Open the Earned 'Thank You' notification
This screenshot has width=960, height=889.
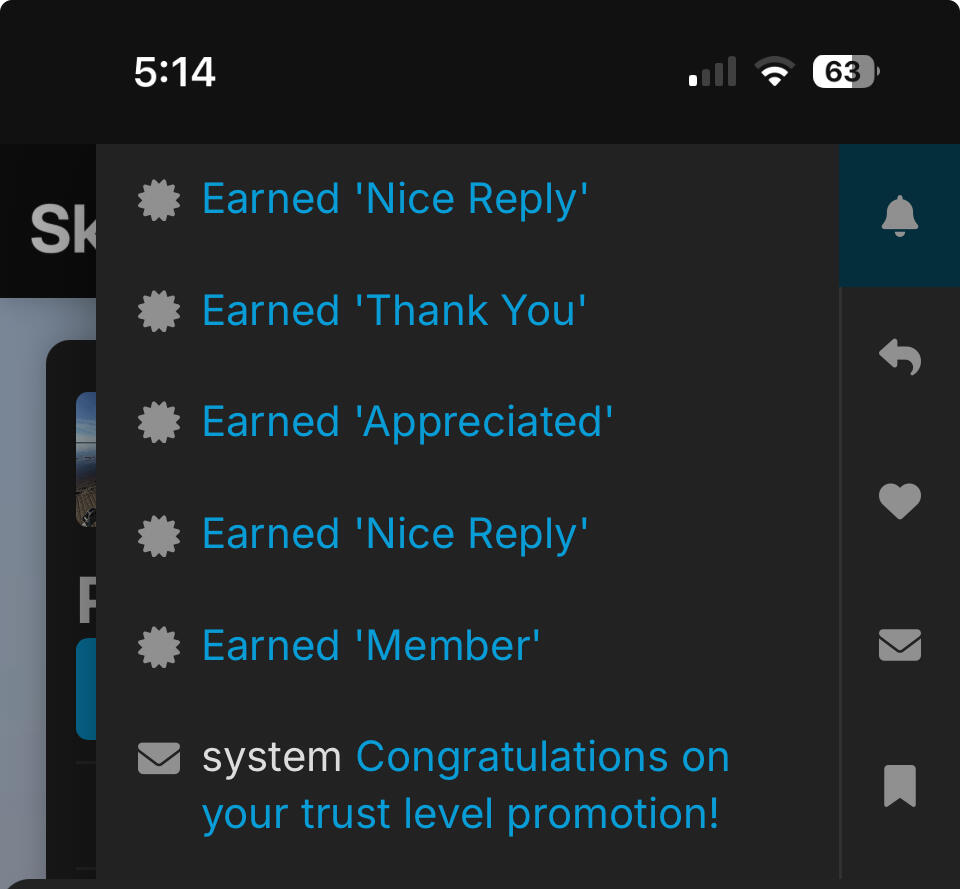393,311
